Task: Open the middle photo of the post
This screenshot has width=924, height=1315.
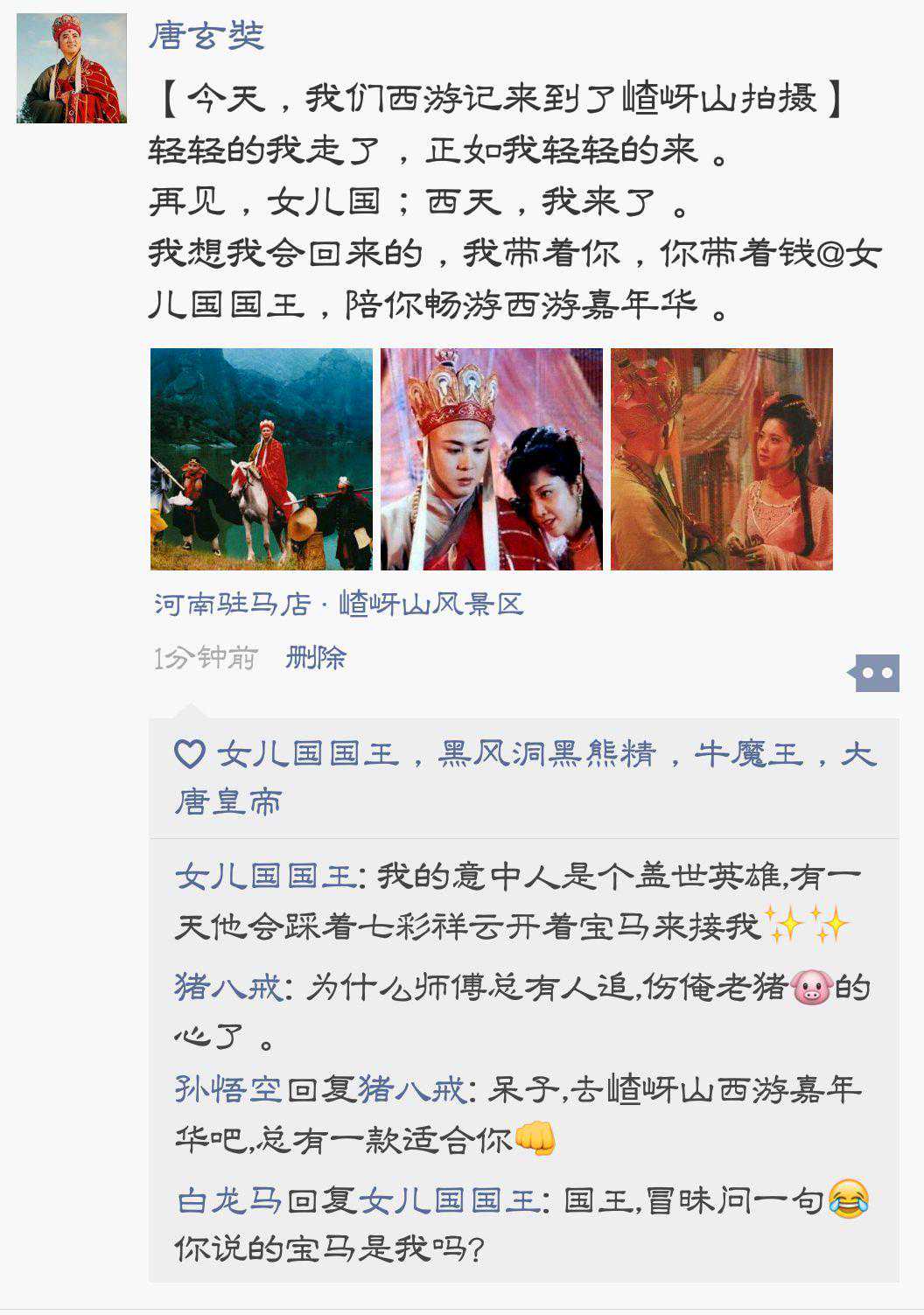Action: [491, 459]
